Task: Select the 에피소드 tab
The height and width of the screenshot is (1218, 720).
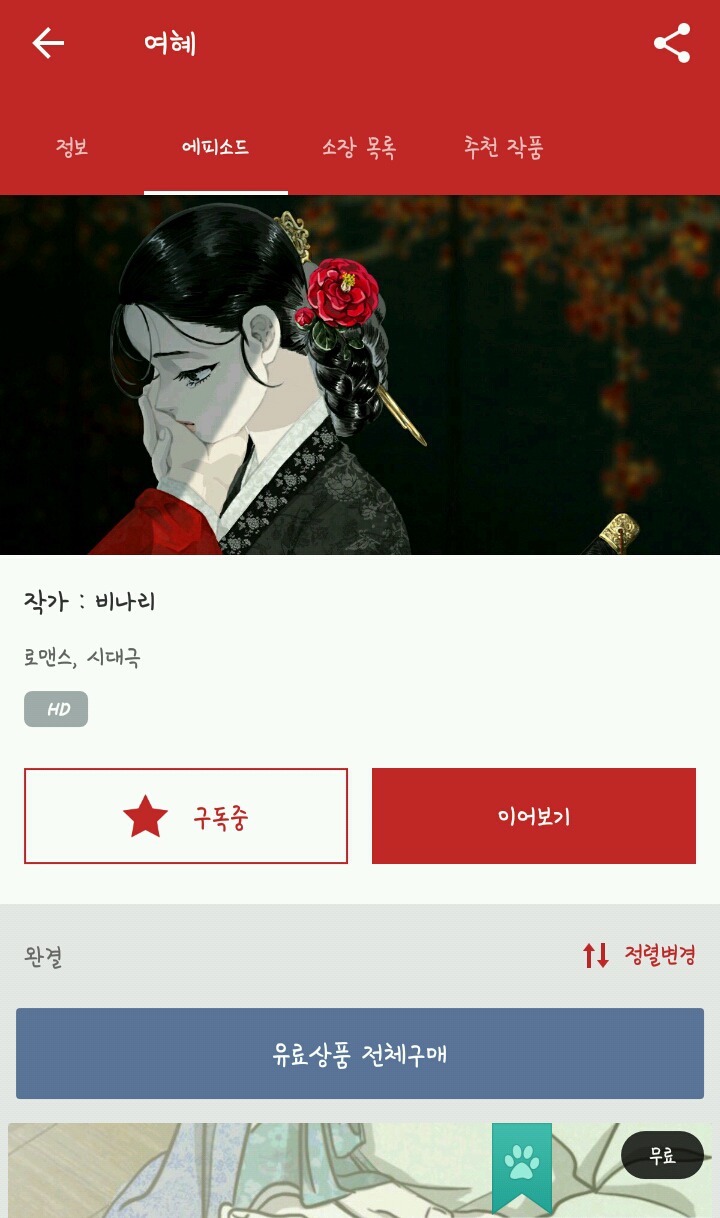Action: 215,149
